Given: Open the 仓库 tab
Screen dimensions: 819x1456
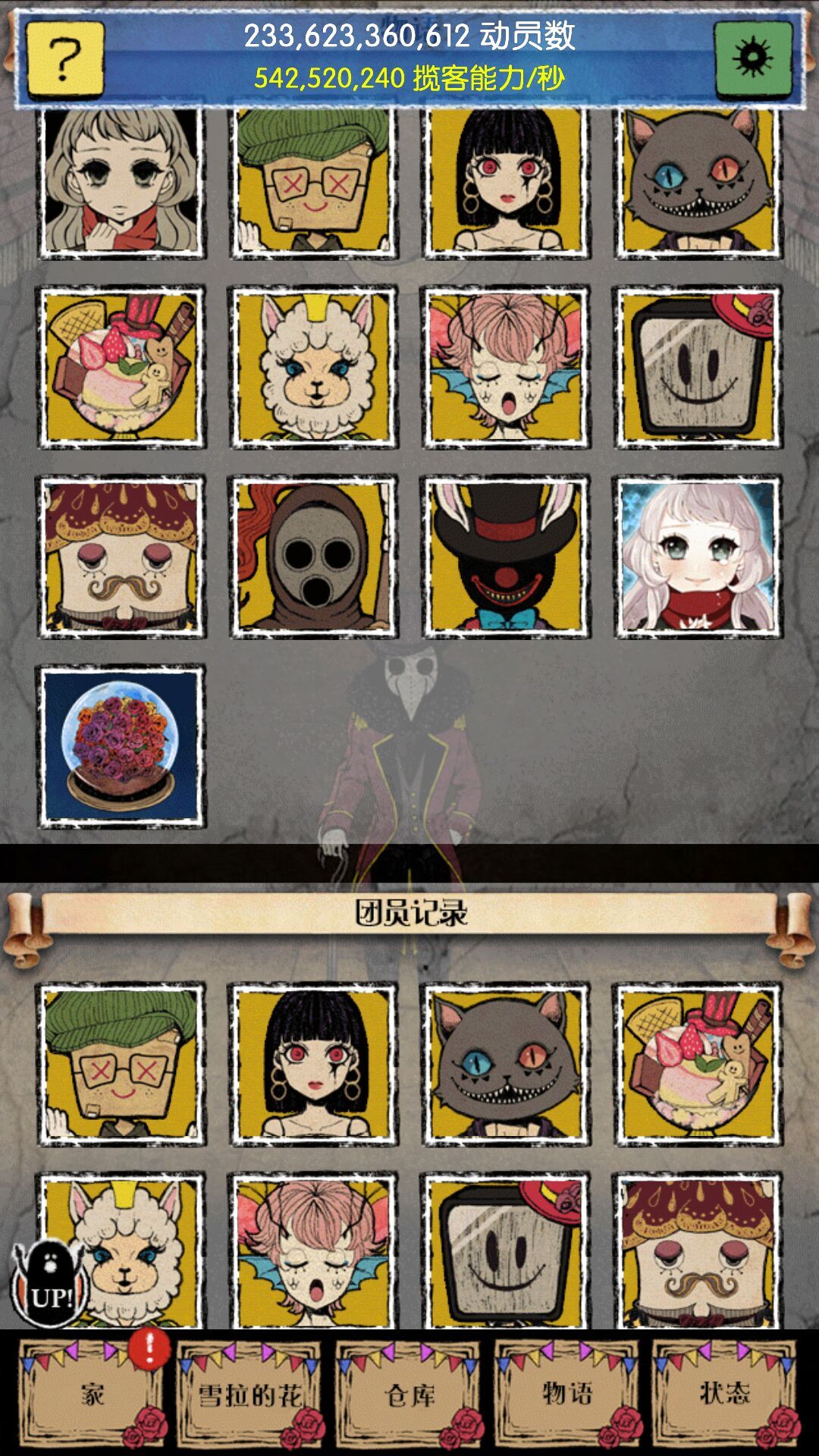Looking at the screenshot, I should 409,1394.
